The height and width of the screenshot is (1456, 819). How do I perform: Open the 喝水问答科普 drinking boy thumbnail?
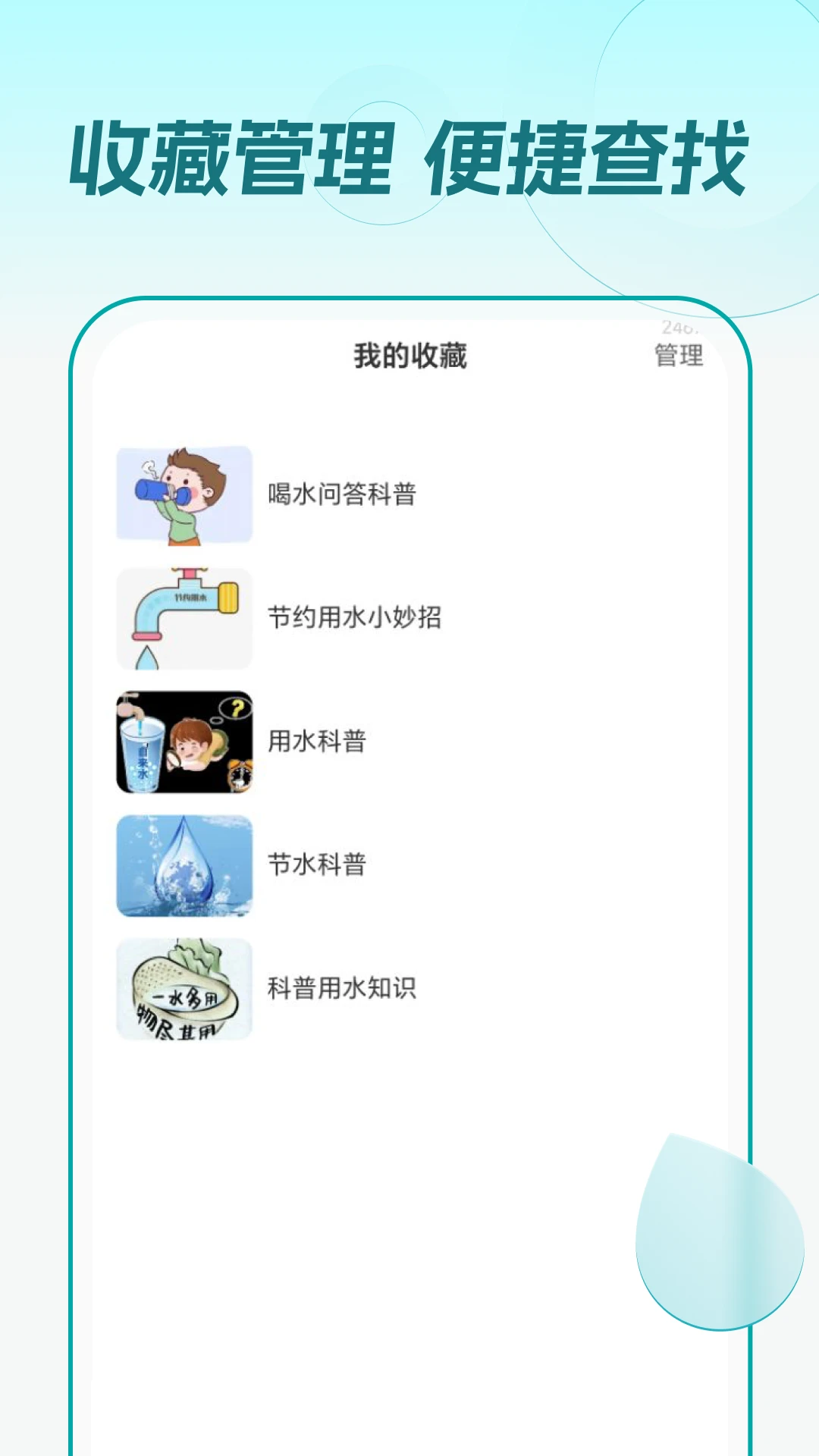(184, 491)
